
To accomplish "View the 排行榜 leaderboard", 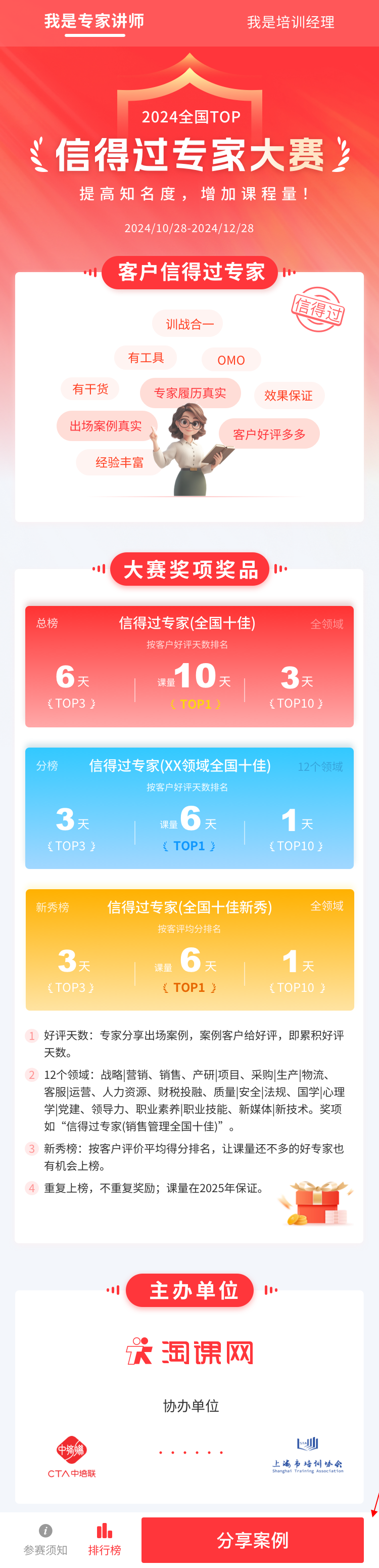I will 105,1539.
